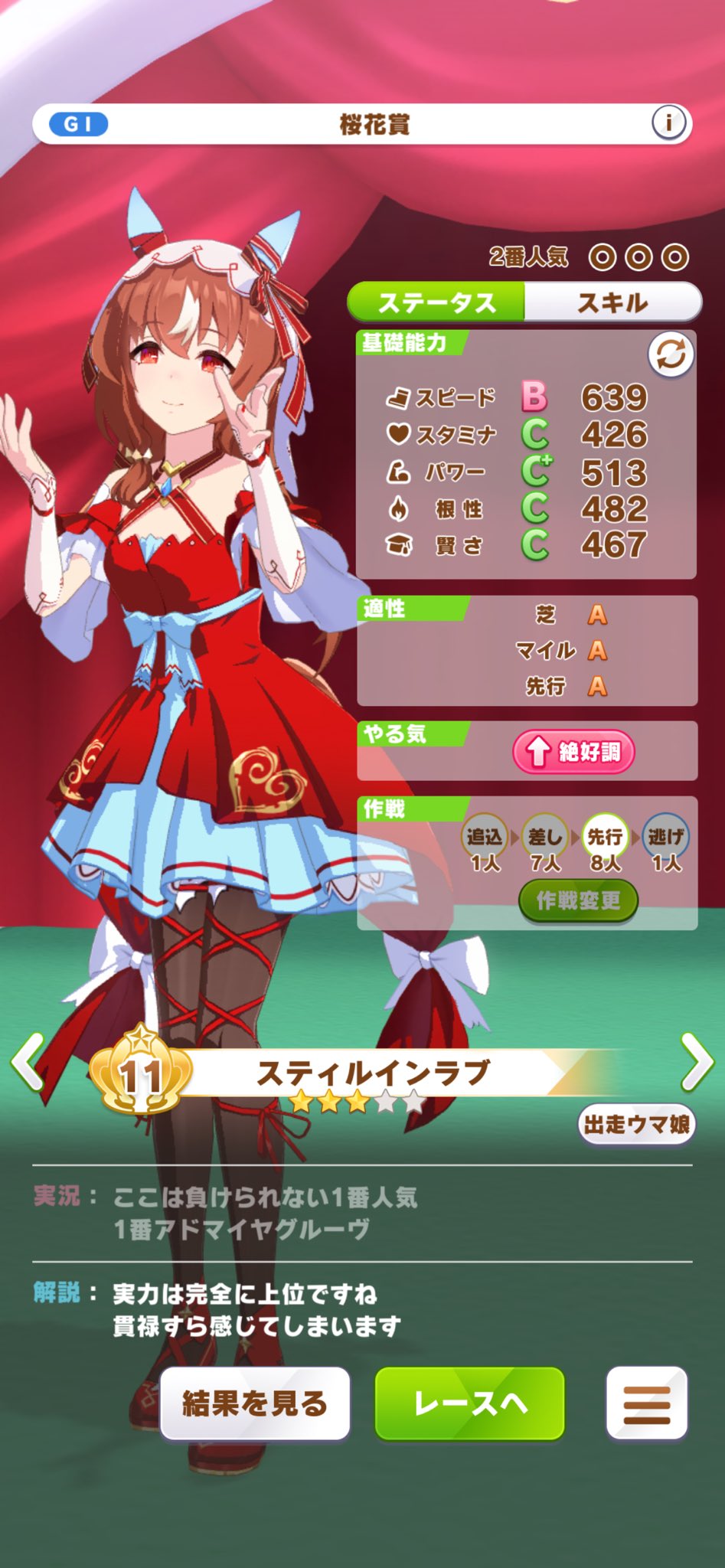Select the ステータス tab

coord(436,302)
